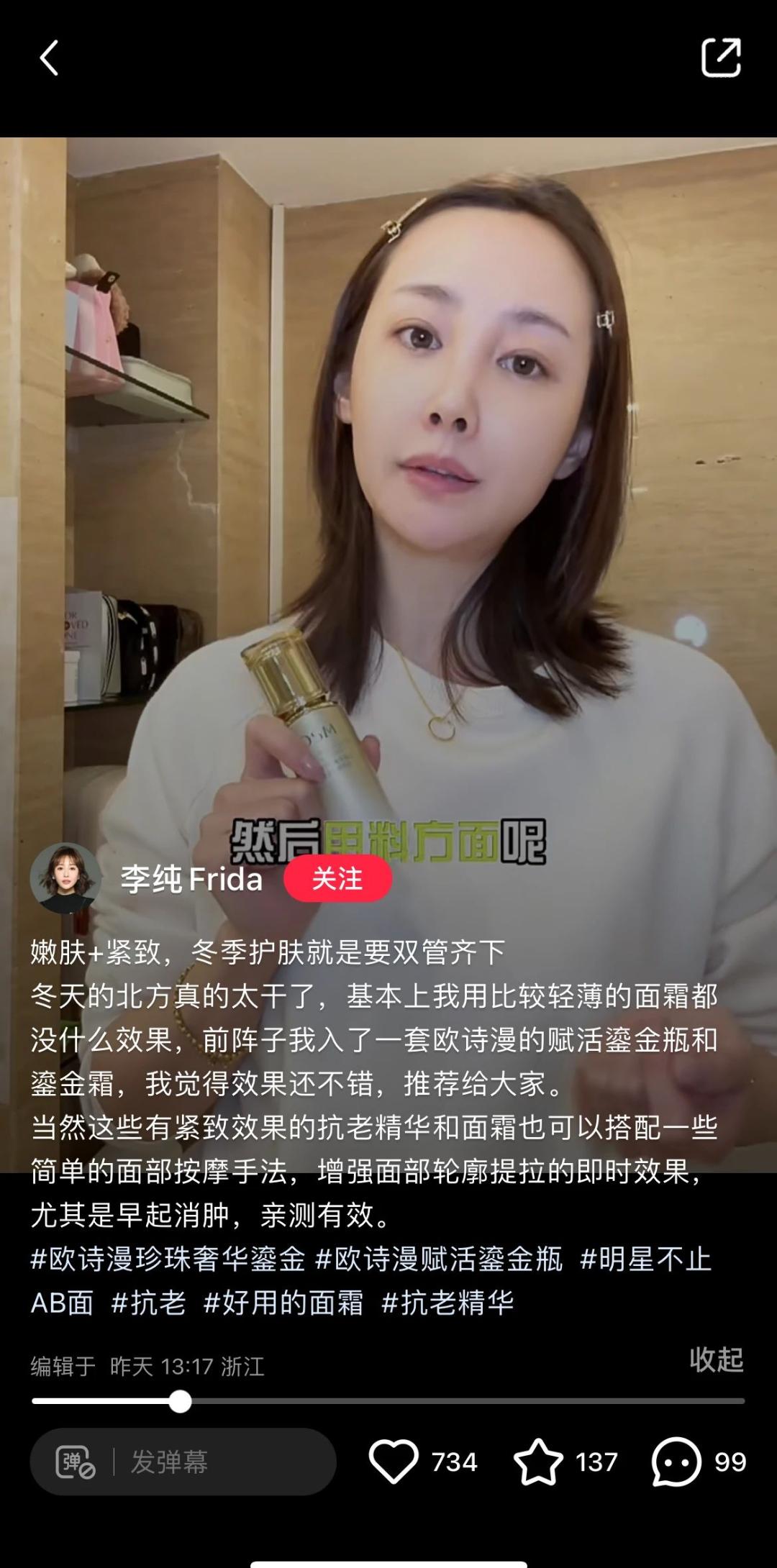Go back using the top-left arrow
This screenshot has width=777, height=1568.
49,58
